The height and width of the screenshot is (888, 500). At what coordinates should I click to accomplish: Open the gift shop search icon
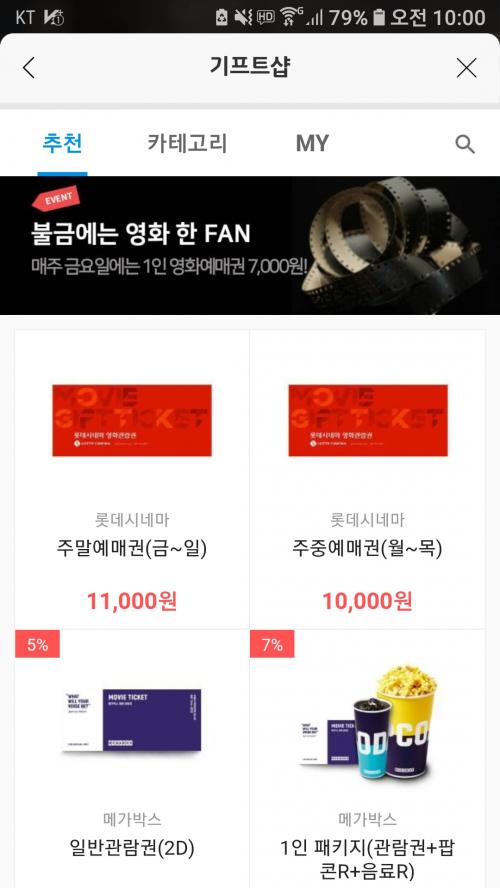pyautogui.click(x=465, y=144)
